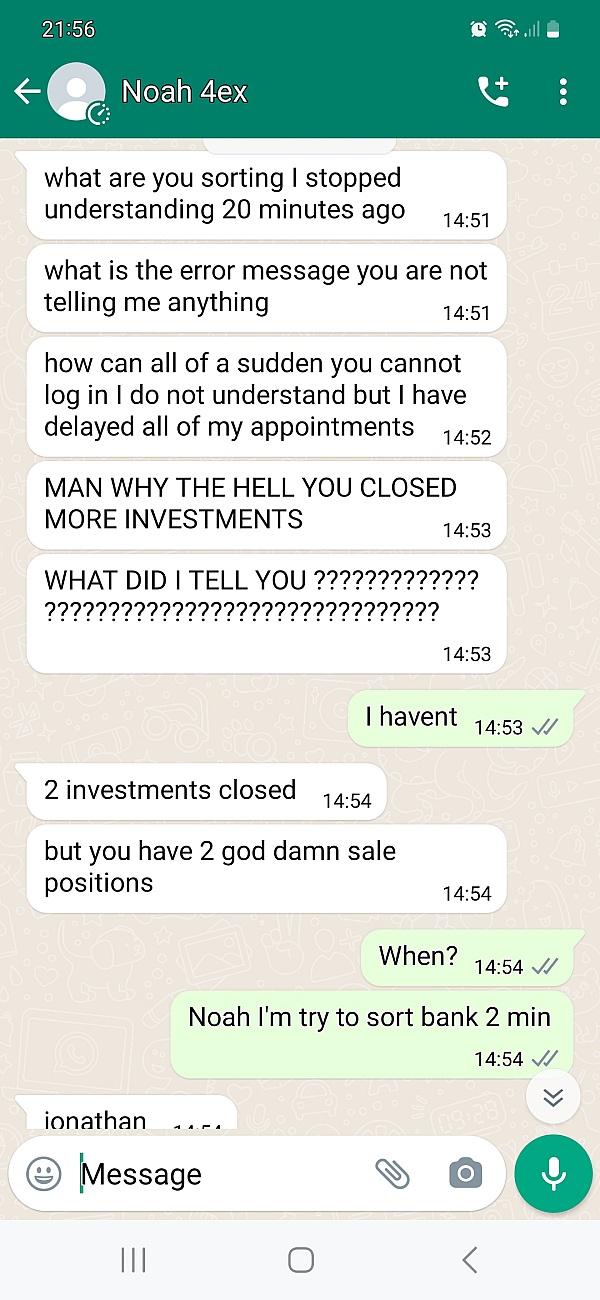Tap system home button

(x=300, y=1260)
